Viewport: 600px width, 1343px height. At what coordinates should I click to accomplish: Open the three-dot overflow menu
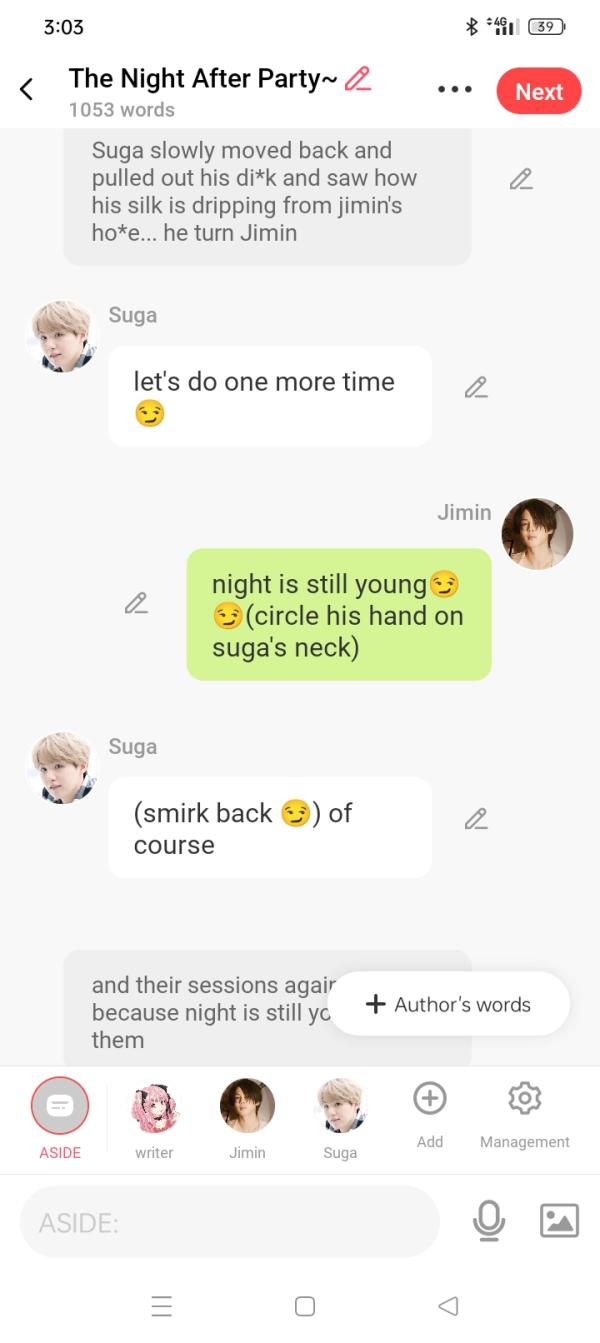click(454, 90)
